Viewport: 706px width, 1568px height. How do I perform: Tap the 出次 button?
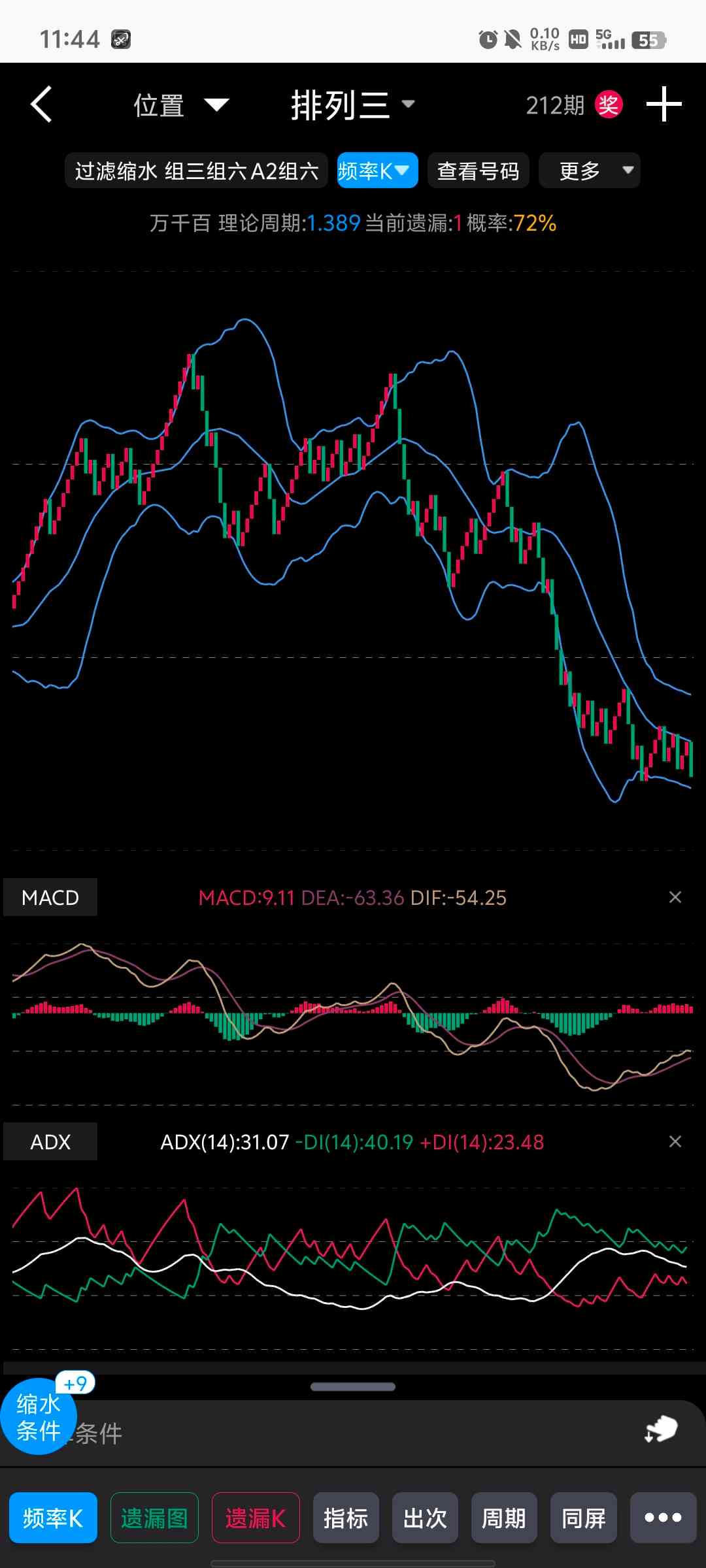[425, 1518]
